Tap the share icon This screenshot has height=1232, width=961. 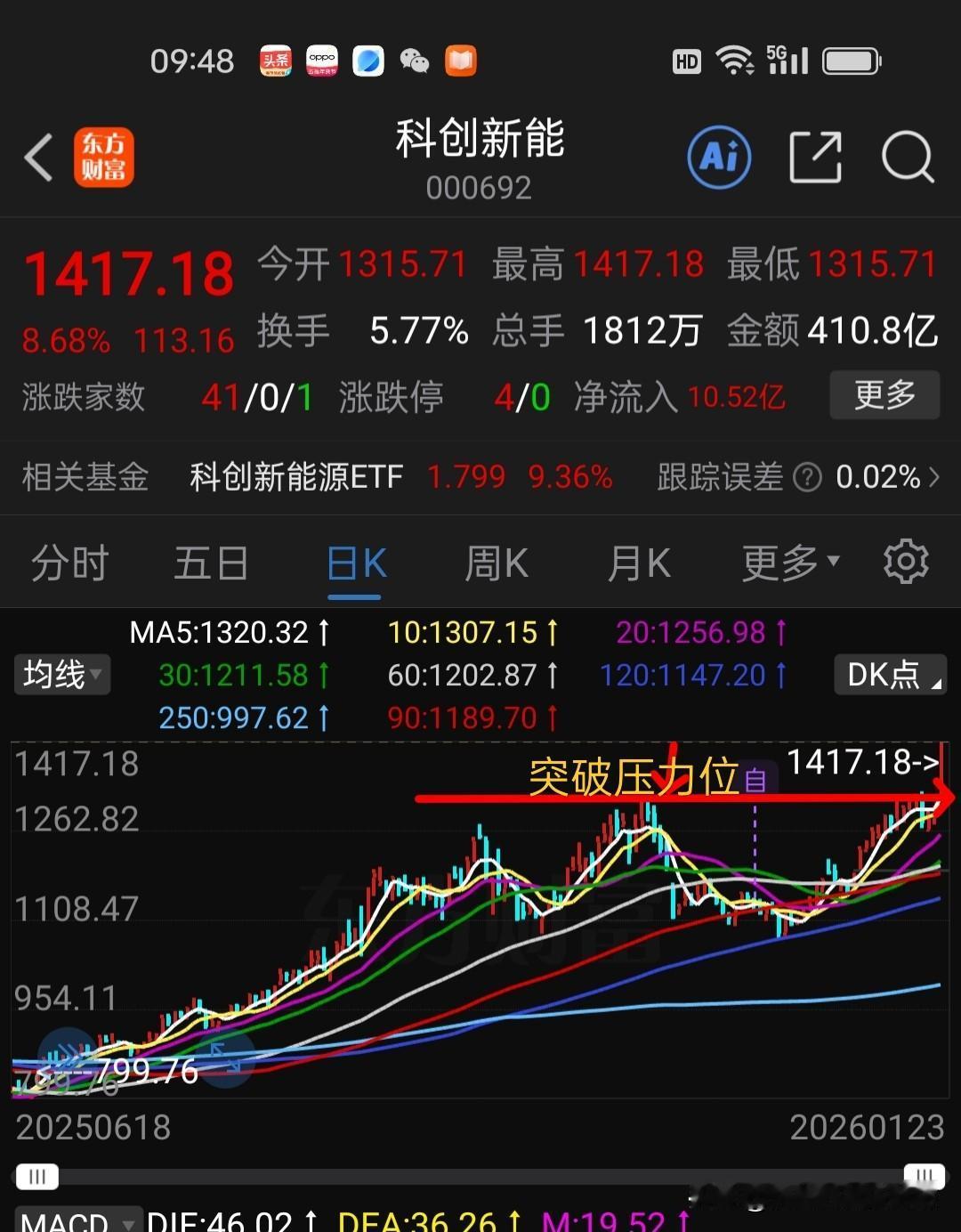pyautogui.click(x=816, y=155)
